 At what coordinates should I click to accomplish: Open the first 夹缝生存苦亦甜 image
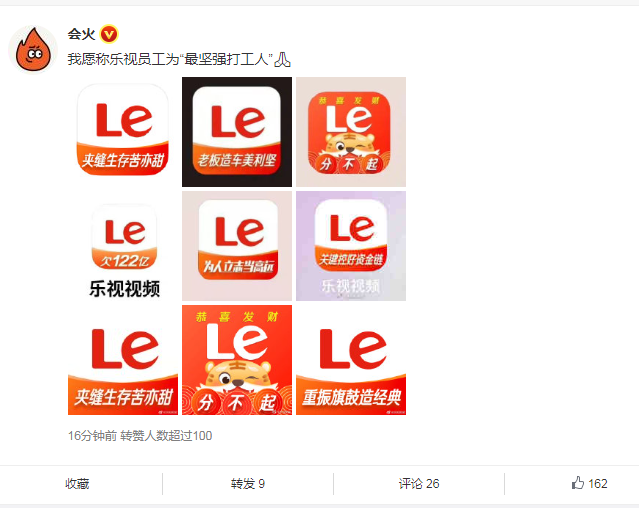click(123, 132)
